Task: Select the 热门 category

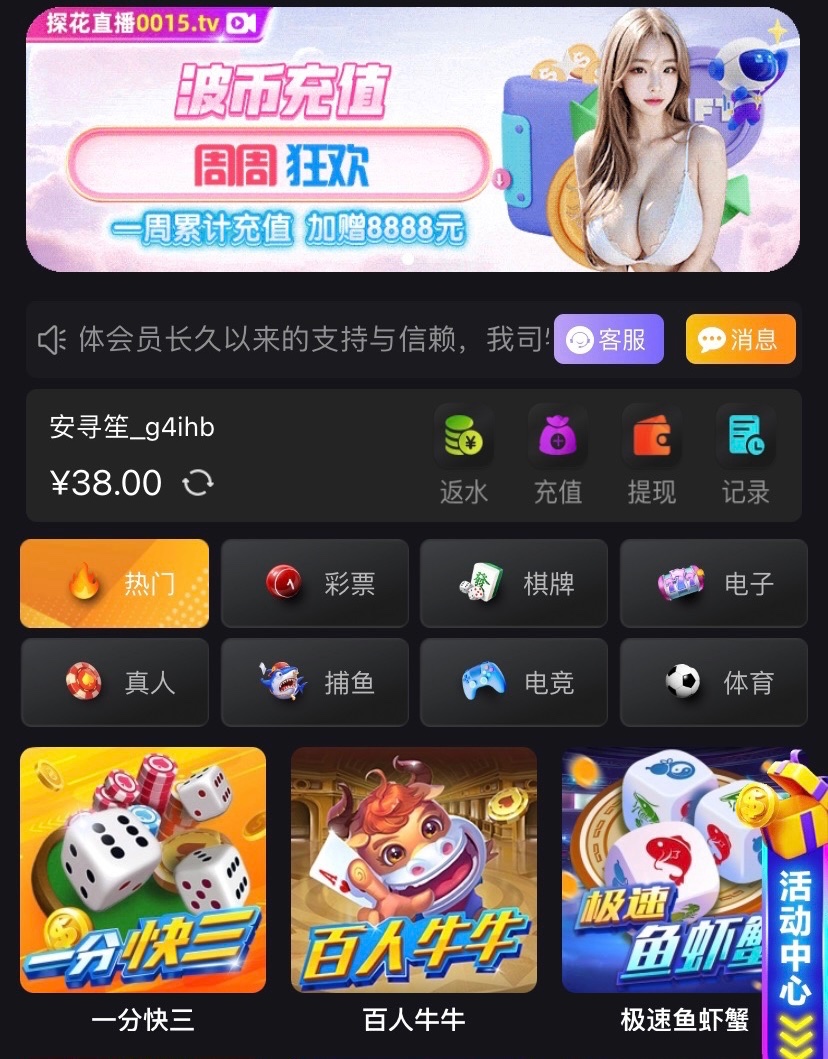Action: point(115,583)
